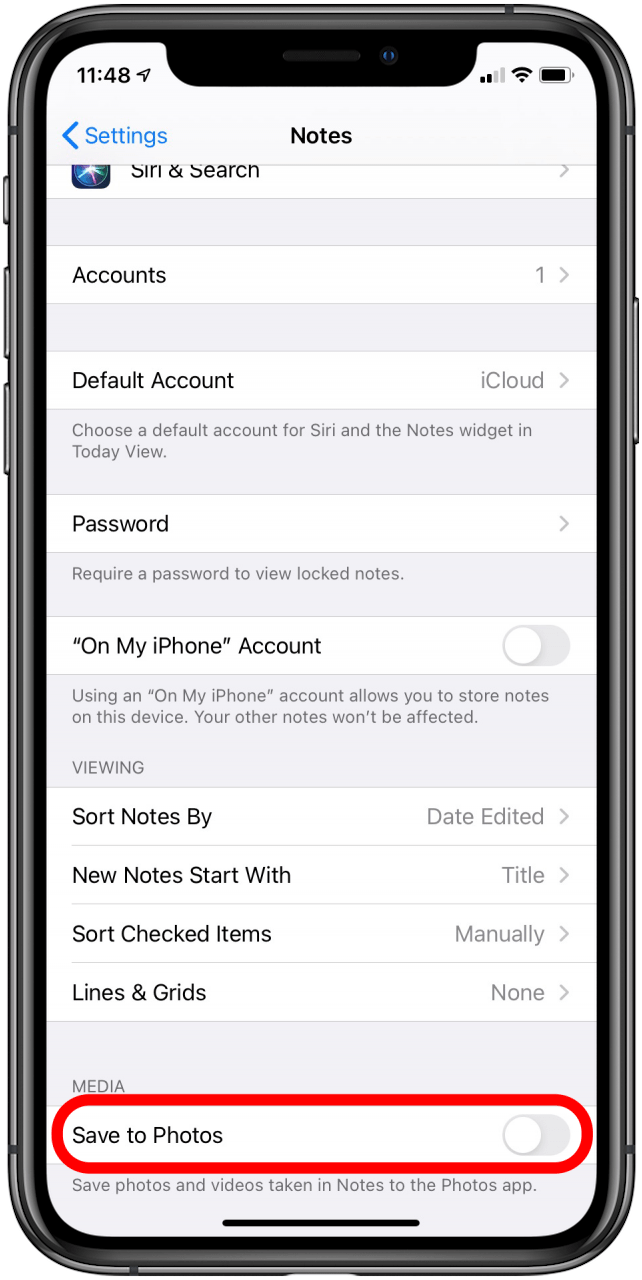Go back to Settings
The width and height of the screenshot is (642, 1280).
pos(114,136)
